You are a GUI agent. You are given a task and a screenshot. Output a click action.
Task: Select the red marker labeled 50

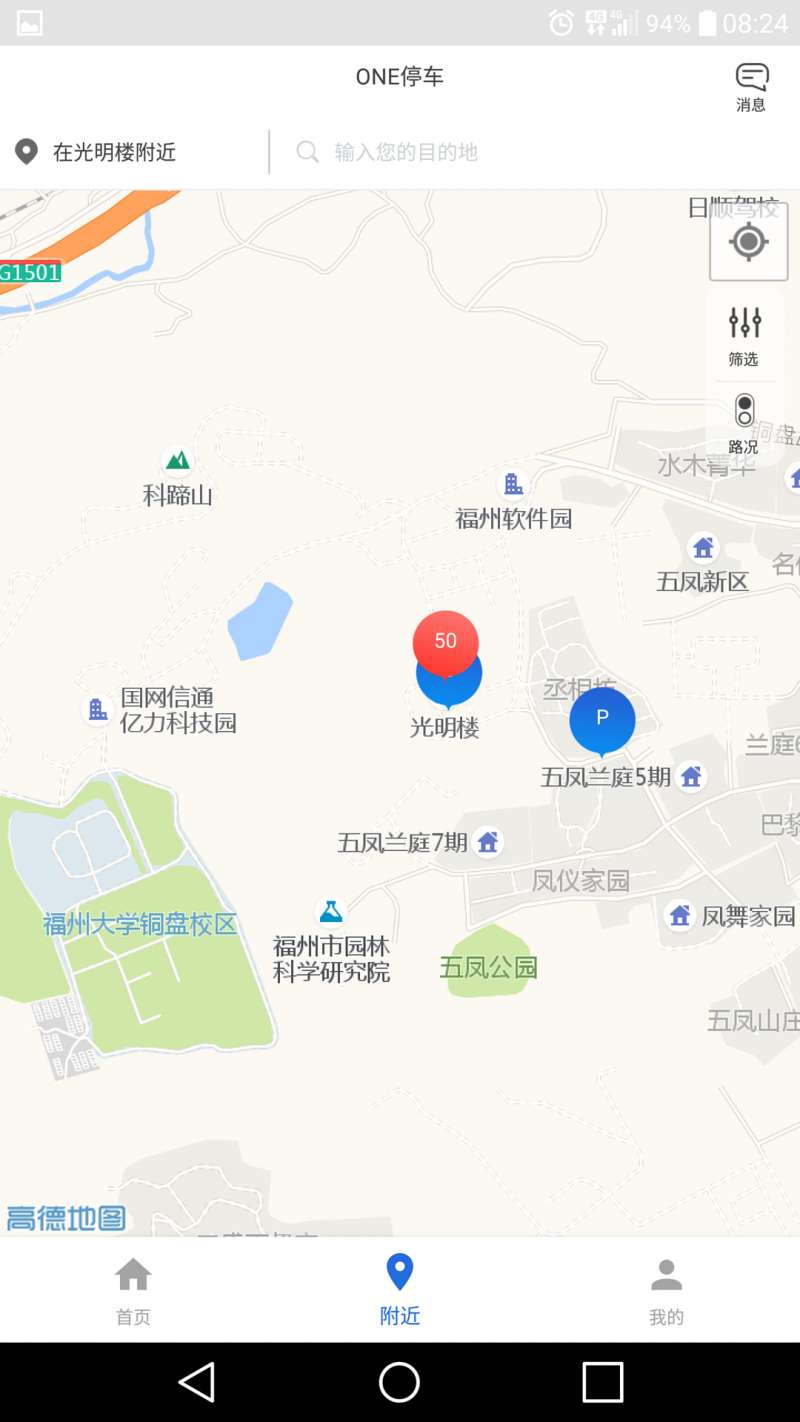tap(446, 641)
